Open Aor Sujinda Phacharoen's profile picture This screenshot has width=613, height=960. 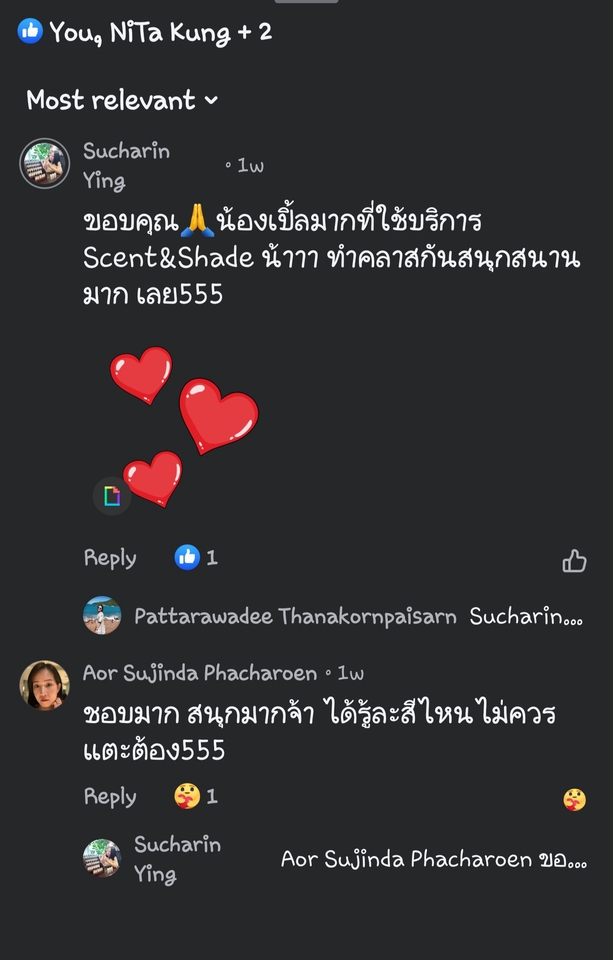45,685
